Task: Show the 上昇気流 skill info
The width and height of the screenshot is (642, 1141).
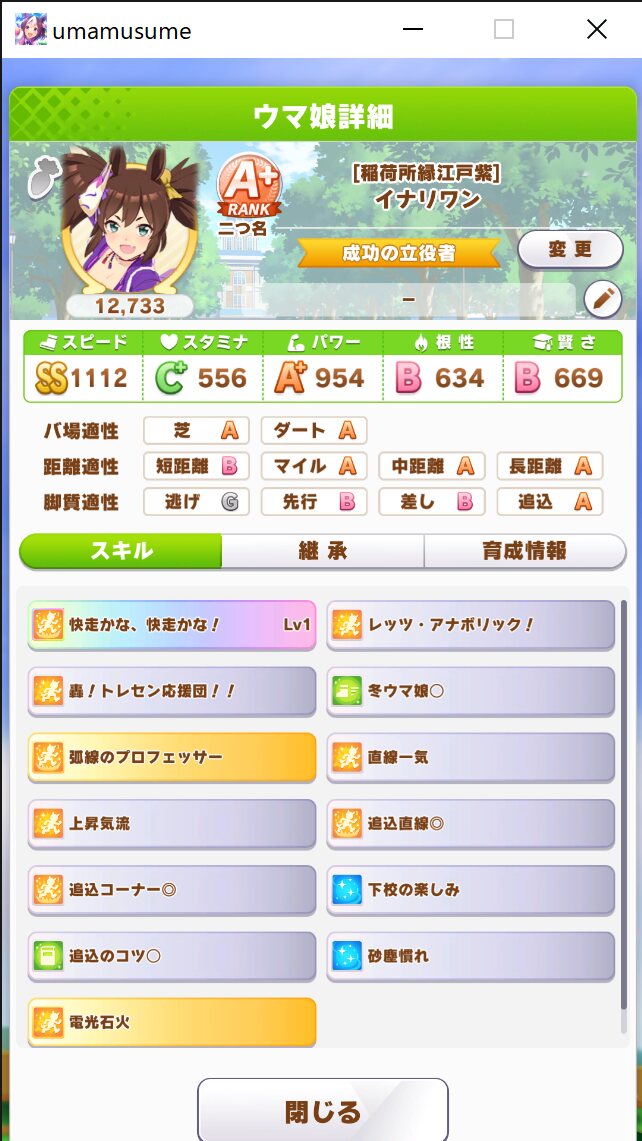Action: pyautogui.click(x=172, y=823)
